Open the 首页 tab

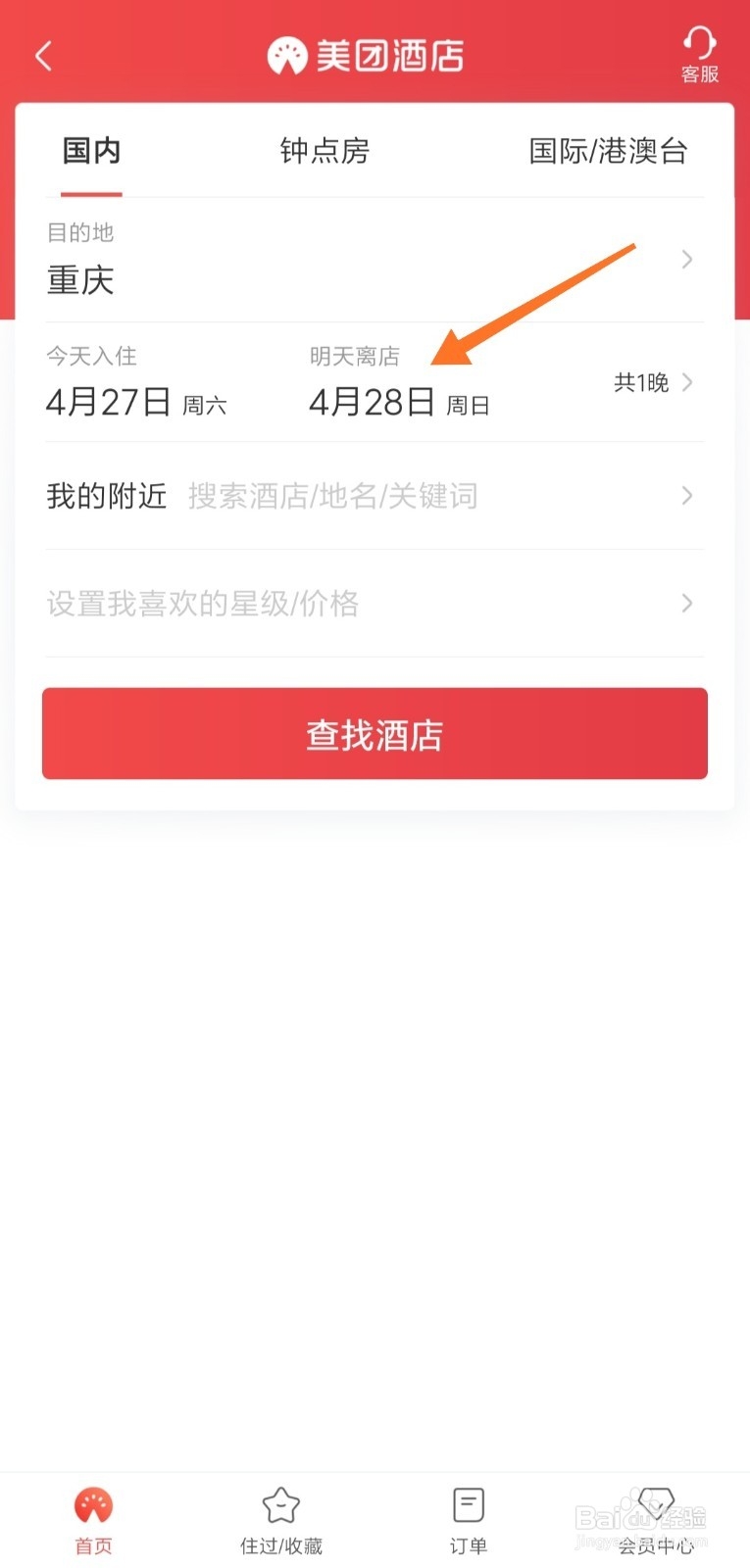coord(94,1519)
